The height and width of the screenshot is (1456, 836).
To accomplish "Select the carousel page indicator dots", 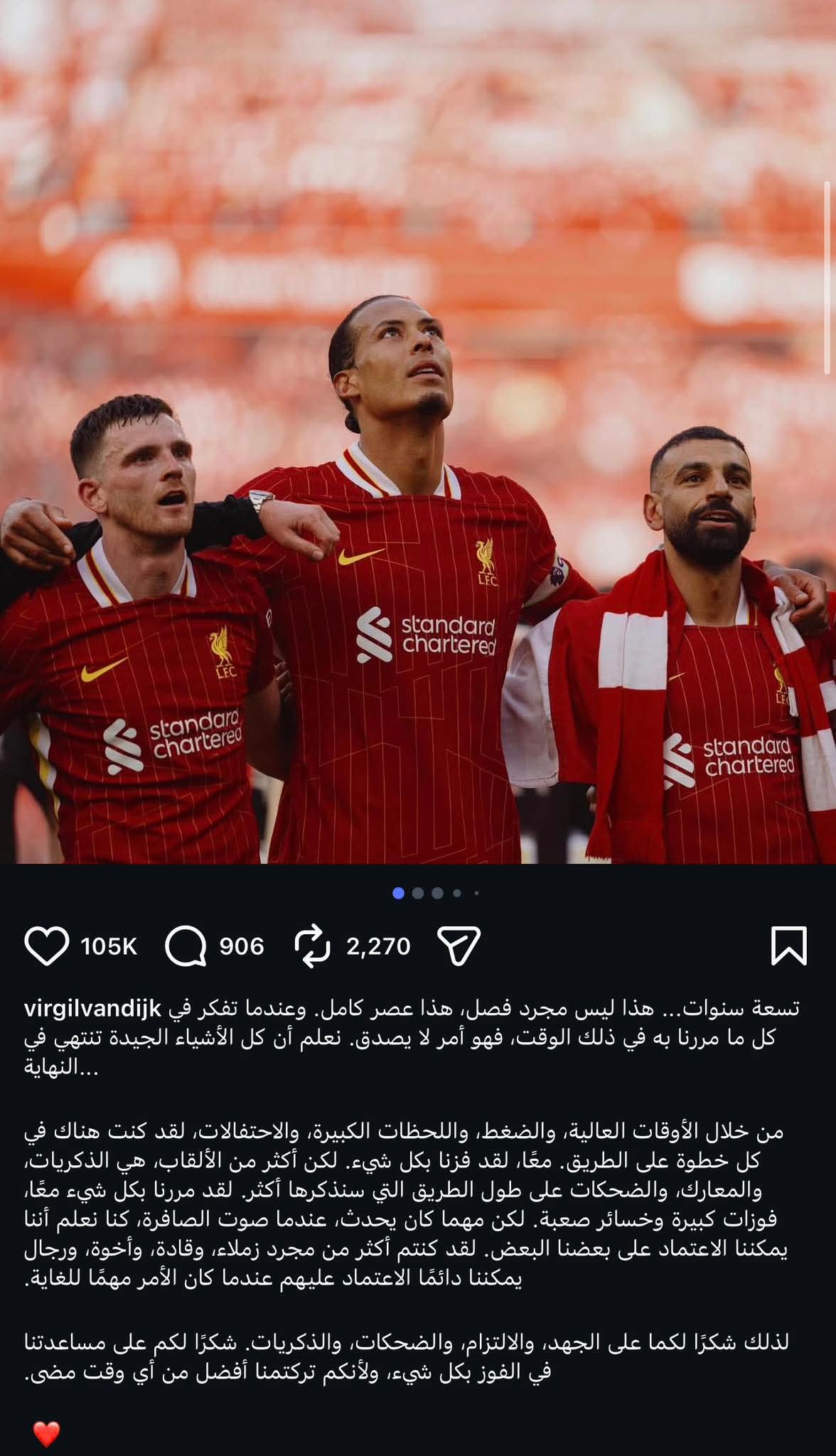I will click(x=436, y=893).
